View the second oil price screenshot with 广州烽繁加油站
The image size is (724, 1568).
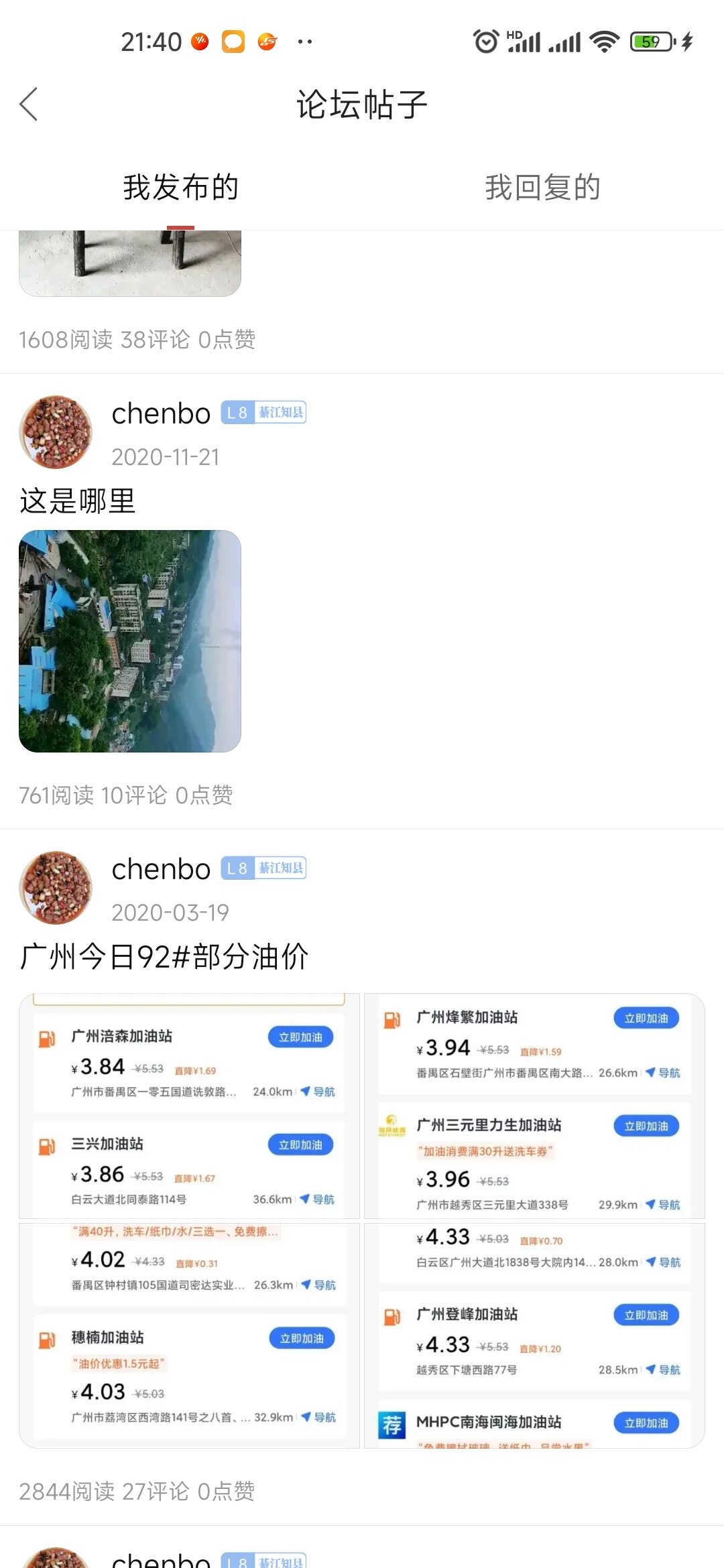(534, 1106)
